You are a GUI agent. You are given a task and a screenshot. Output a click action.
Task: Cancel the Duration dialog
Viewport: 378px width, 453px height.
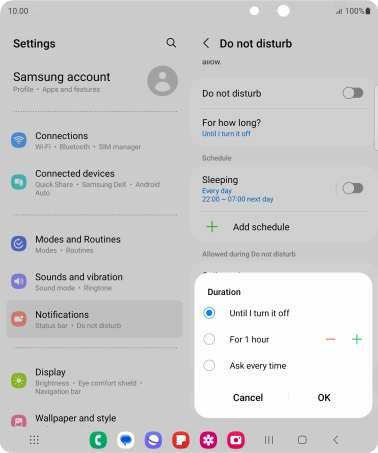coord(248,397)
